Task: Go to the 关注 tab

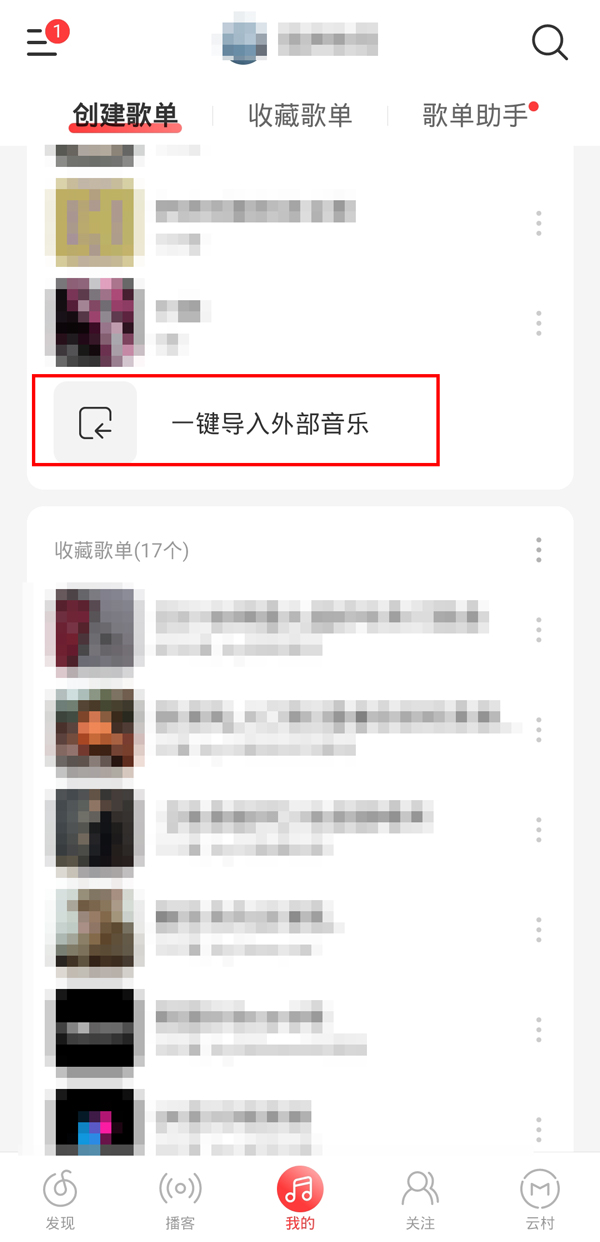Action: [x=420, y=1200]
